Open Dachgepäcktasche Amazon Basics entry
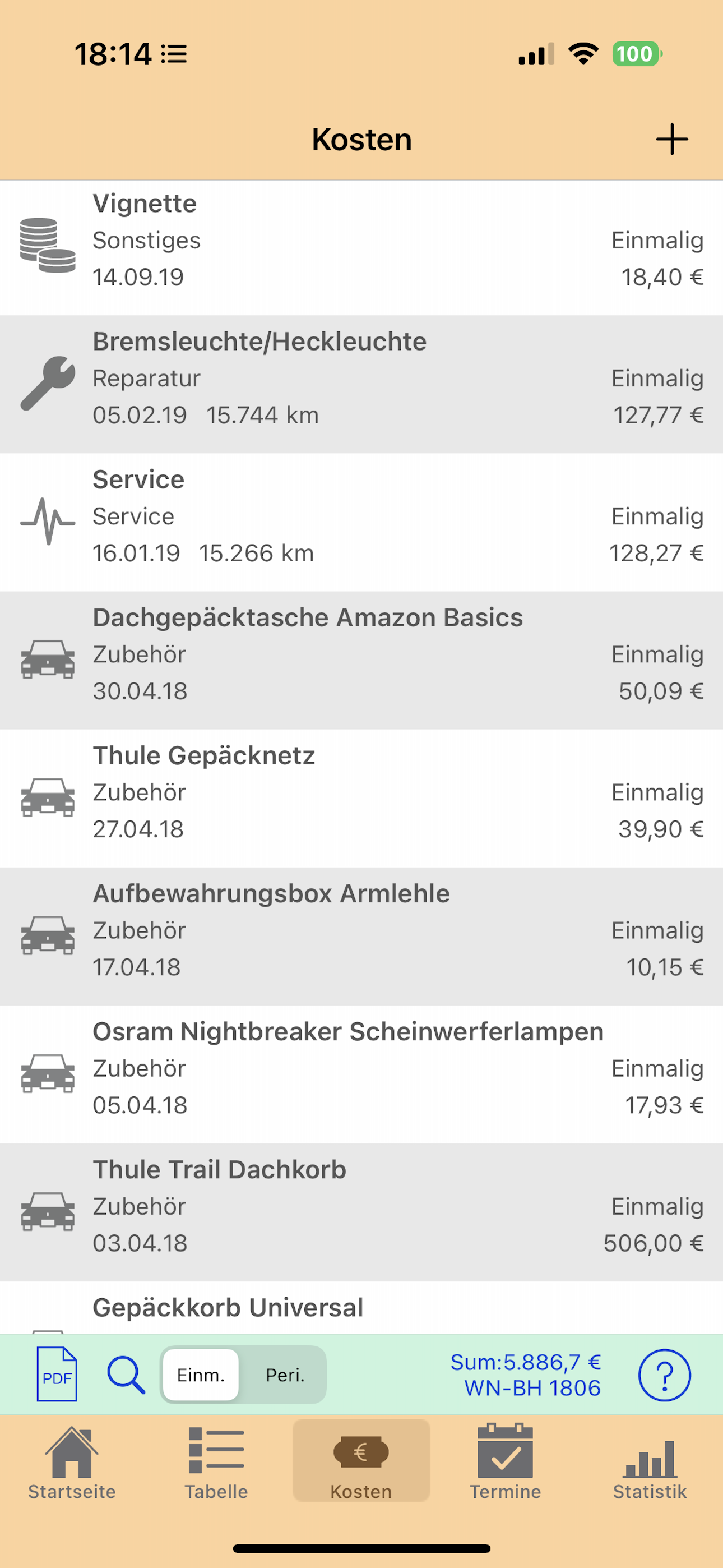Viewport: 723px width, 1568px height. pyautogui.click(x=361, y=661)
